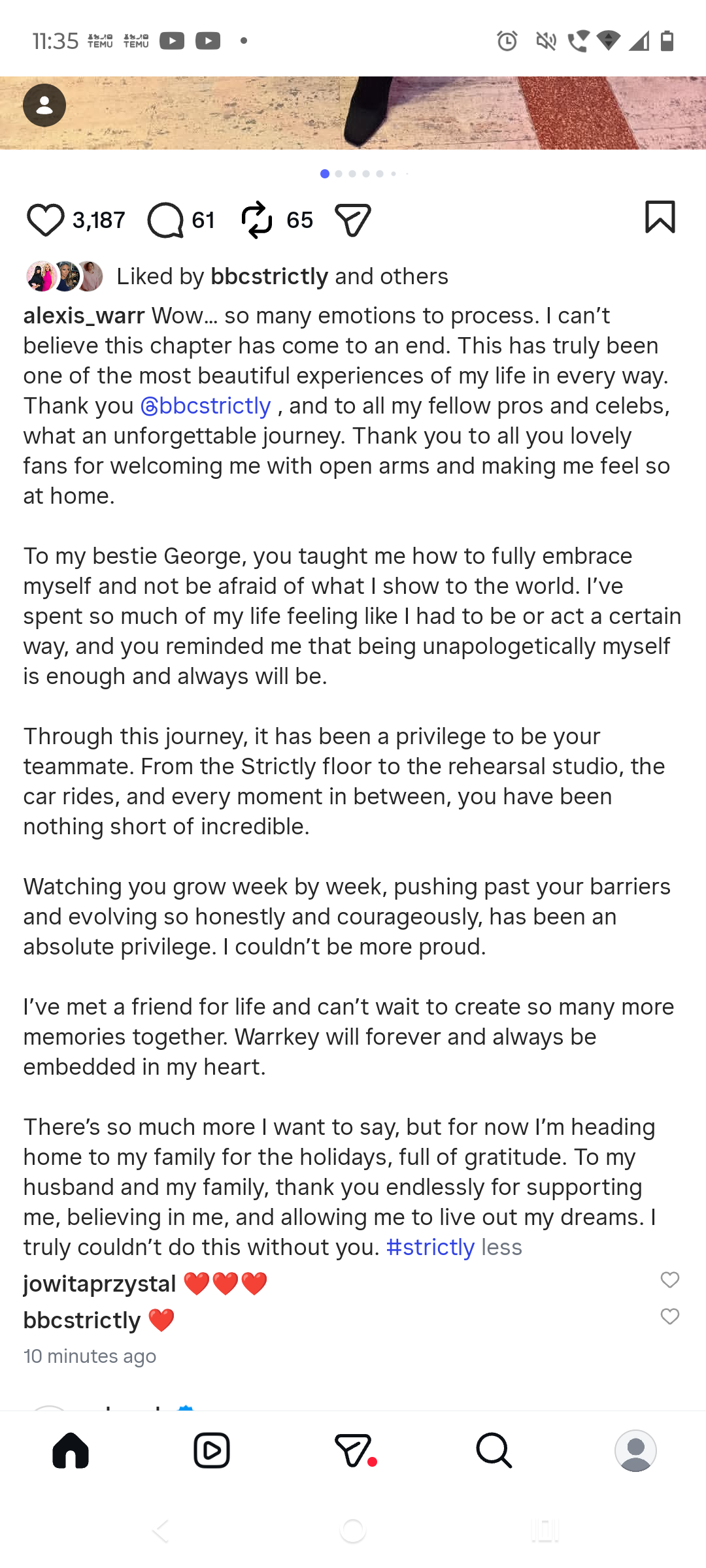706x1568 pixels.
Task: Open my profile tab
Action: [635, 1450]
